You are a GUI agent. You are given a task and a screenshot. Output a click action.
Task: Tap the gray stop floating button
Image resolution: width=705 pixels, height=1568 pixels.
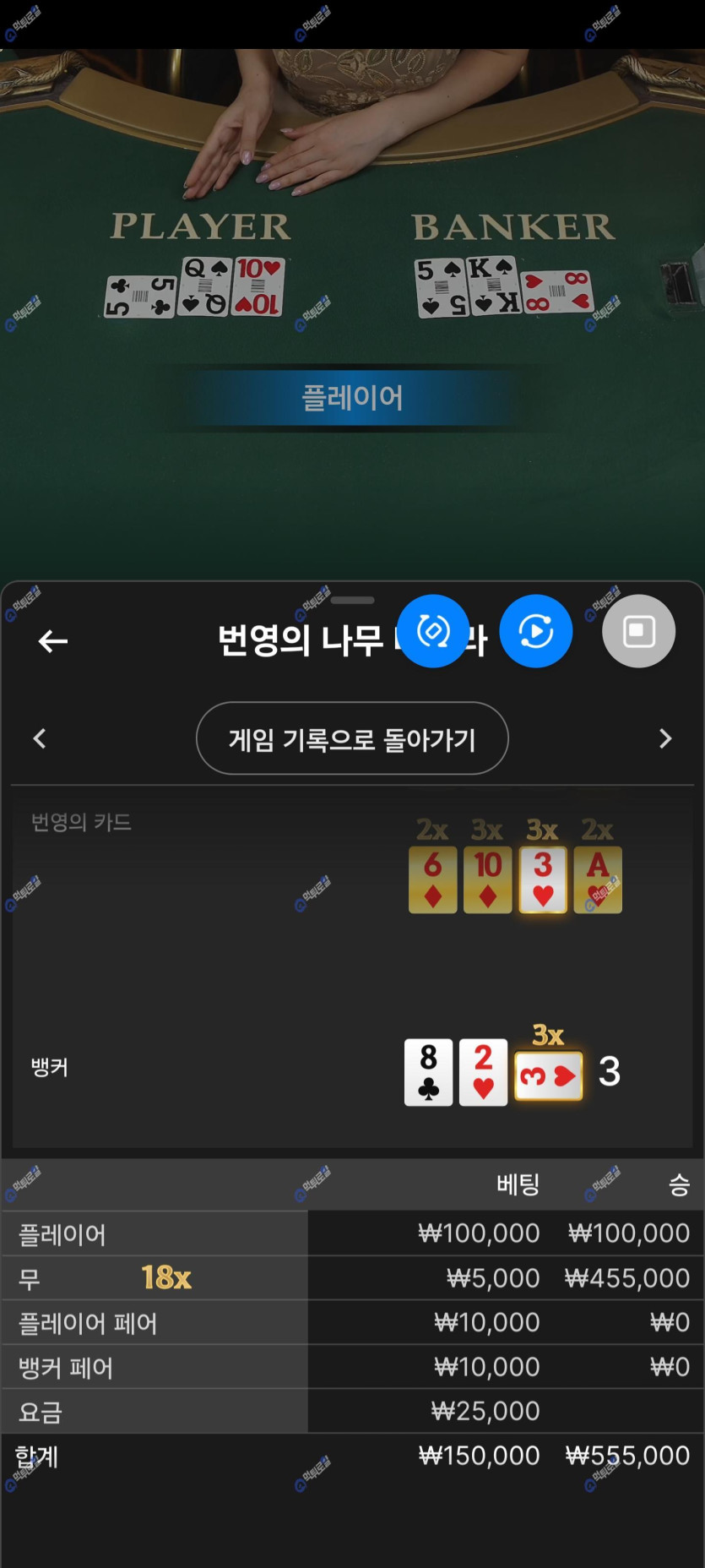tap(638, 631)
